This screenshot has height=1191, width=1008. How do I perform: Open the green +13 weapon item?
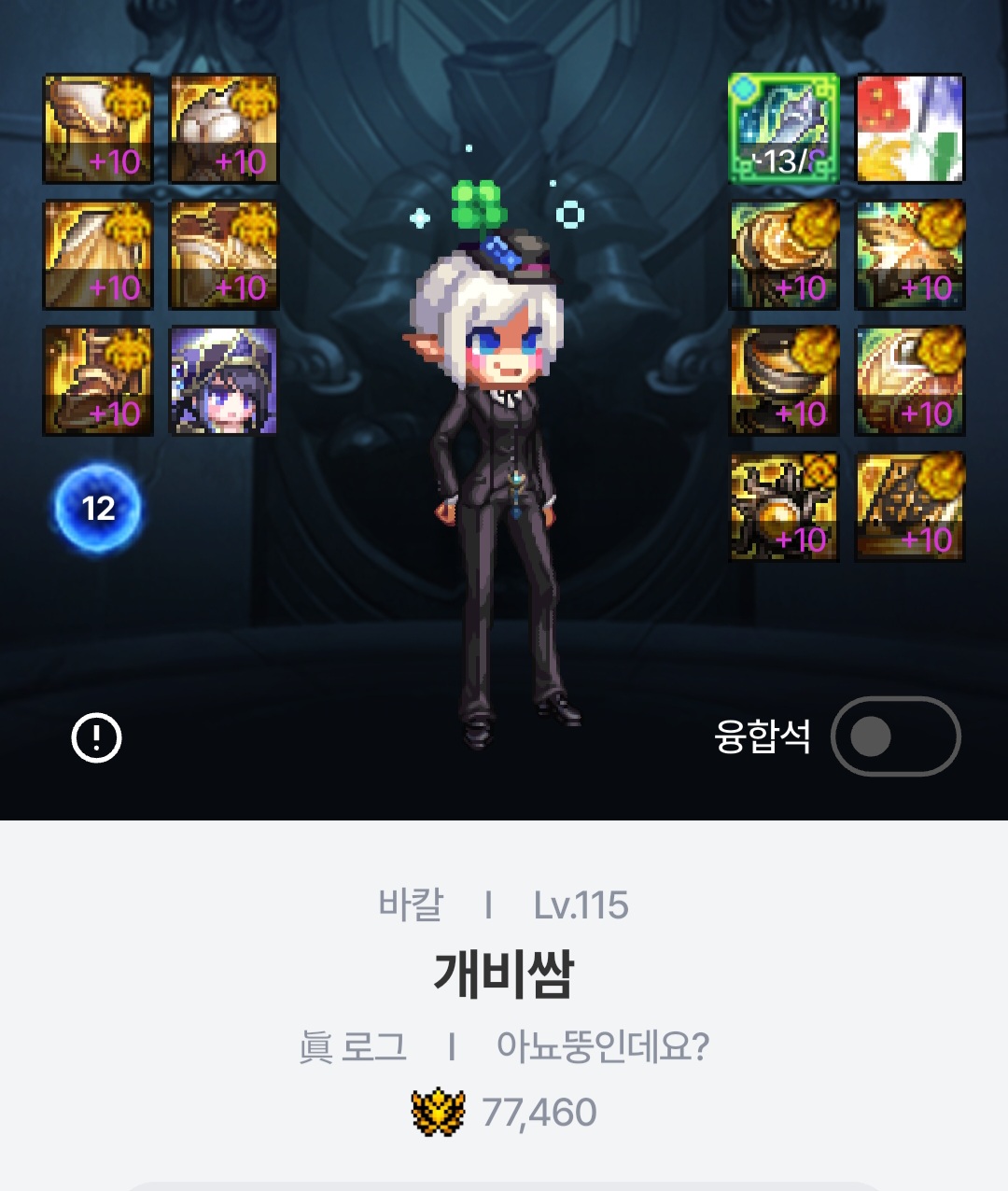(783, 129)
